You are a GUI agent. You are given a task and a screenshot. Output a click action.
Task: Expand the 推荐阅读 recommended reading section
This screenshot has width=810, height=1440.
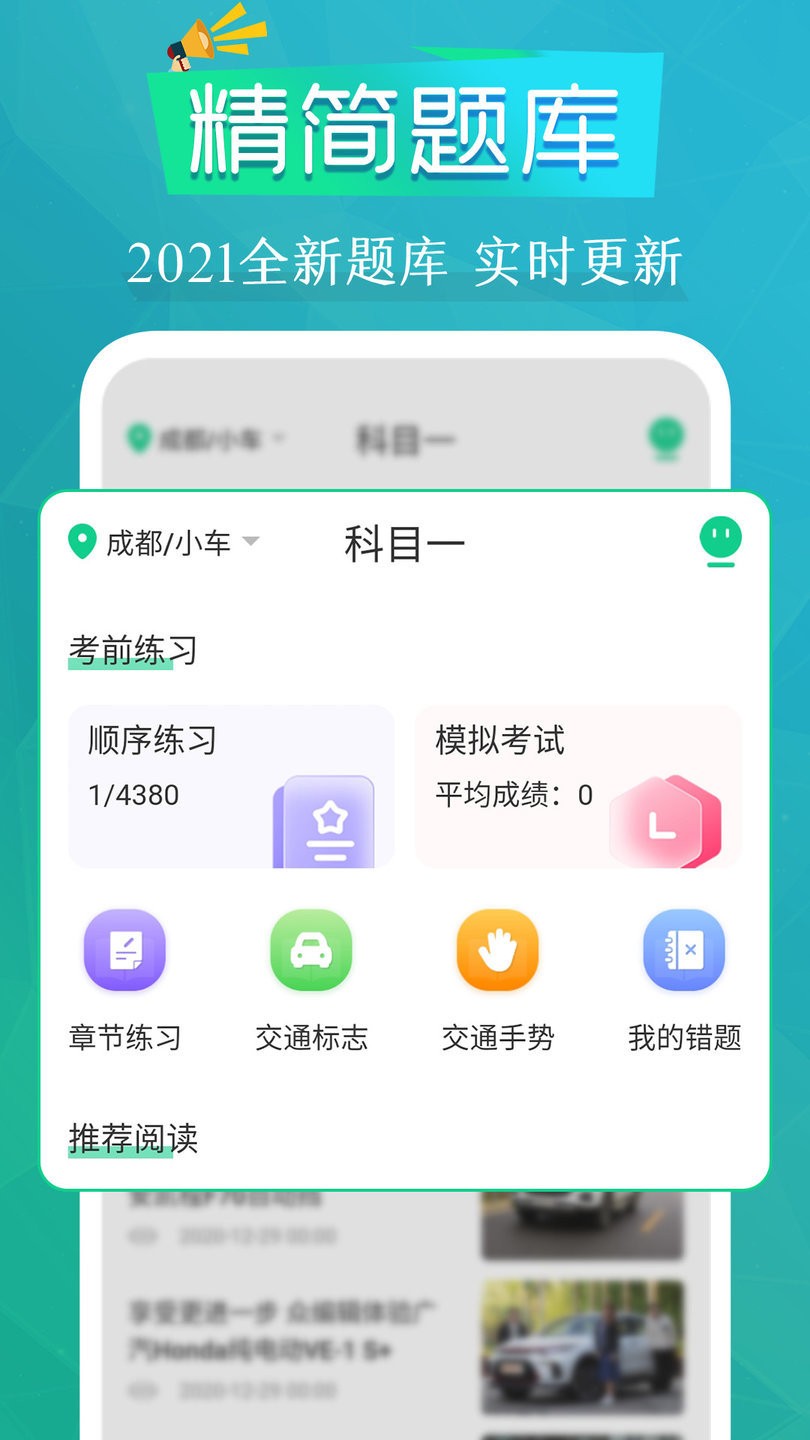[x=133, y=1138]
